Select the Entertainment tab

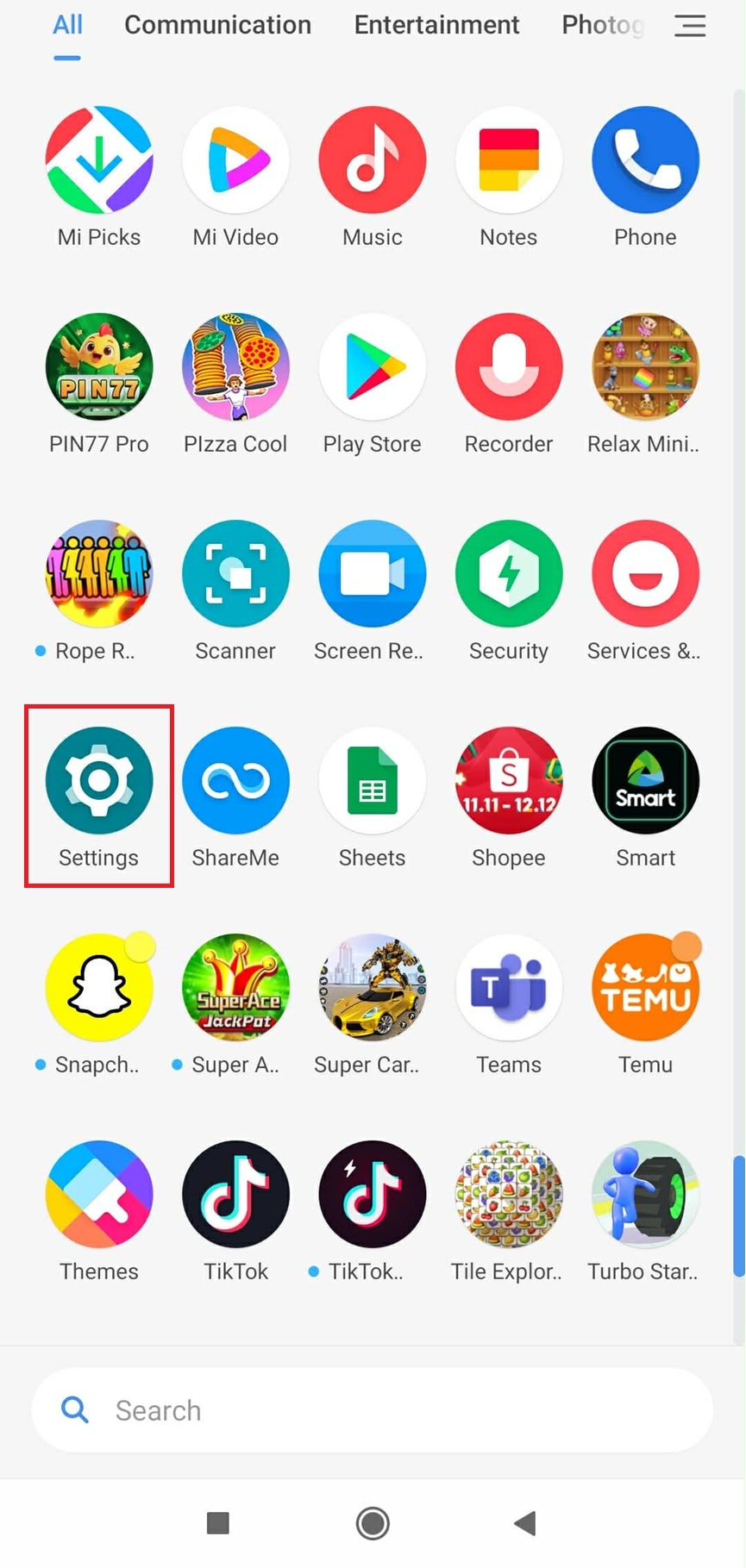point(436,25)
